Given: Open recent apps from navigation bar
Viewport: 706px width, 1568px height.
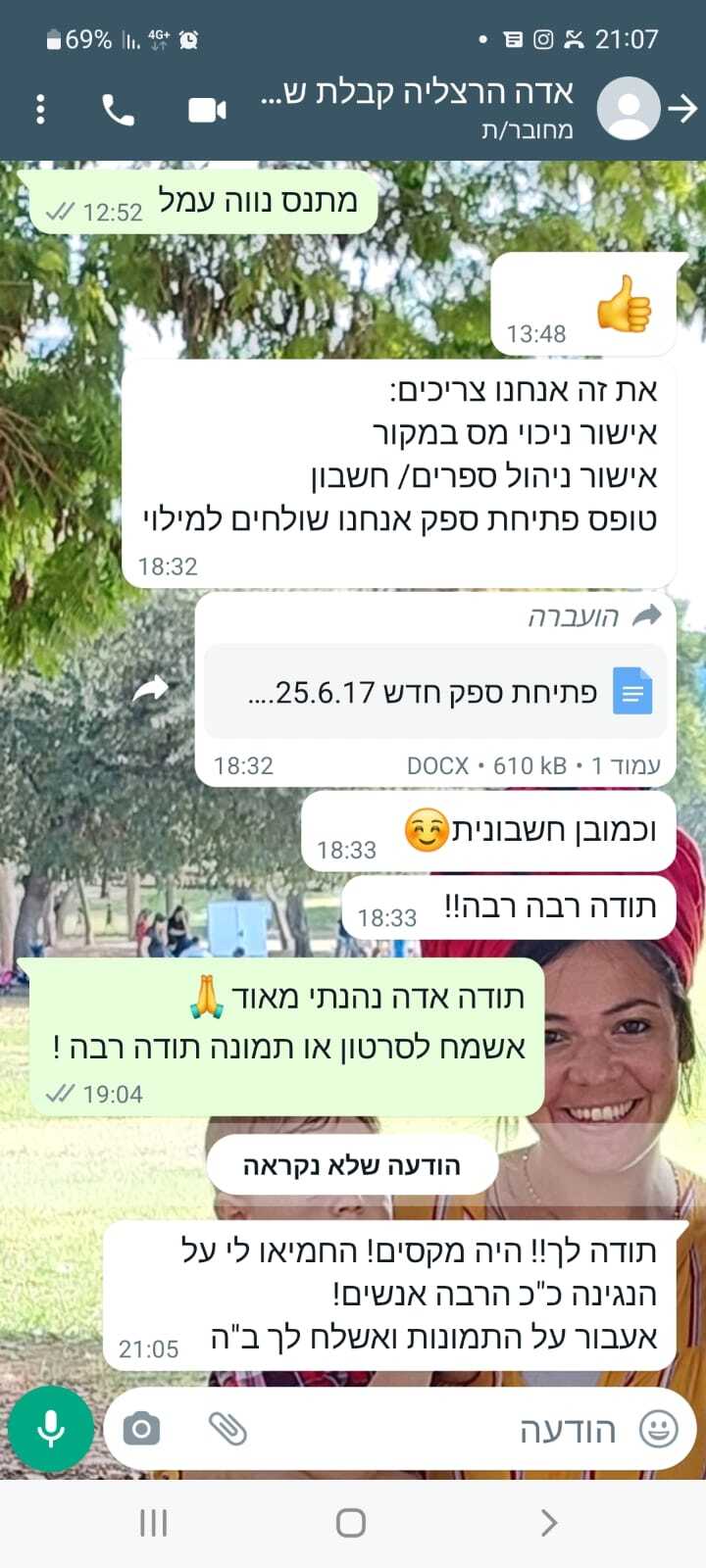Looking at the screenshot, I should 153,1523.
